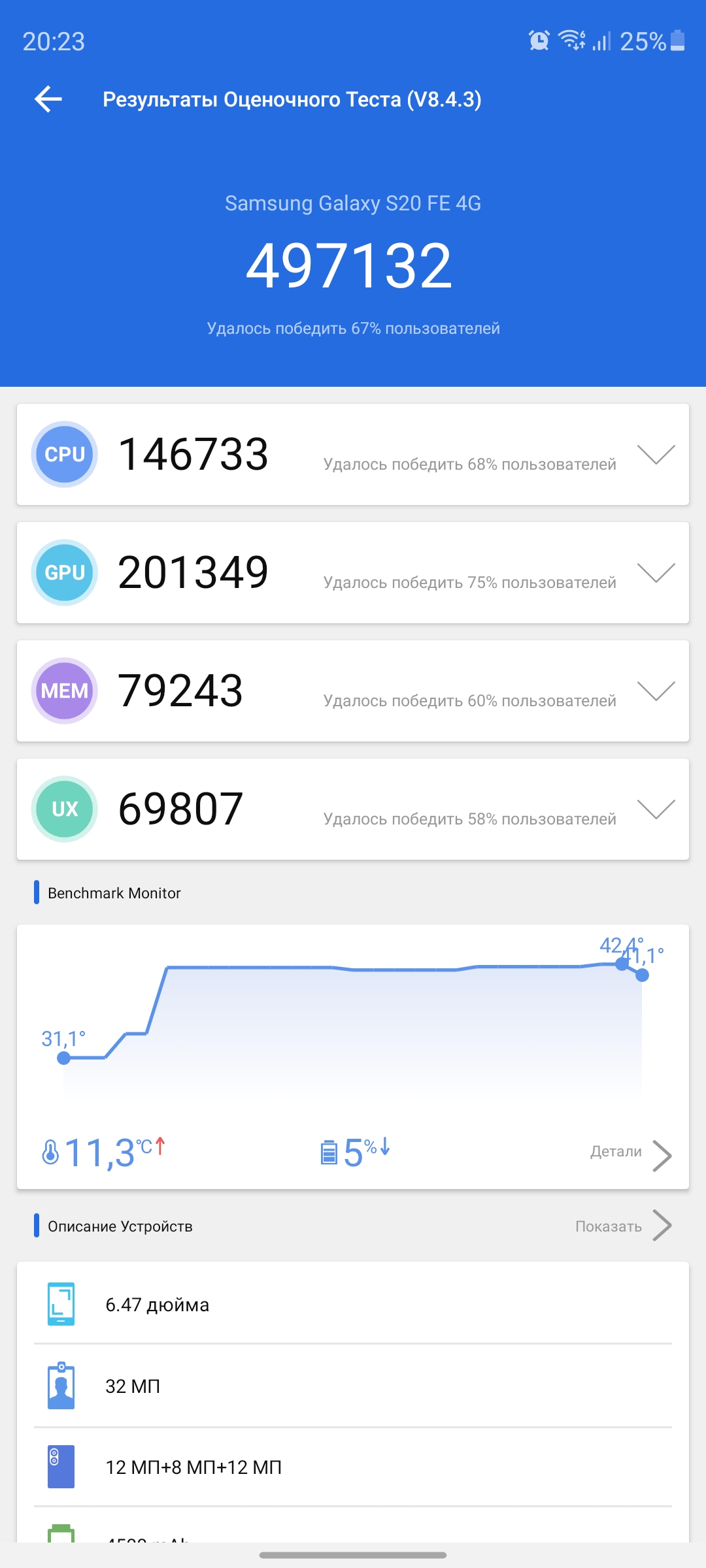The width and height of the screenshot is (706, 1568).
Task: Expand the UX score section
Action: tap(656, 809)
